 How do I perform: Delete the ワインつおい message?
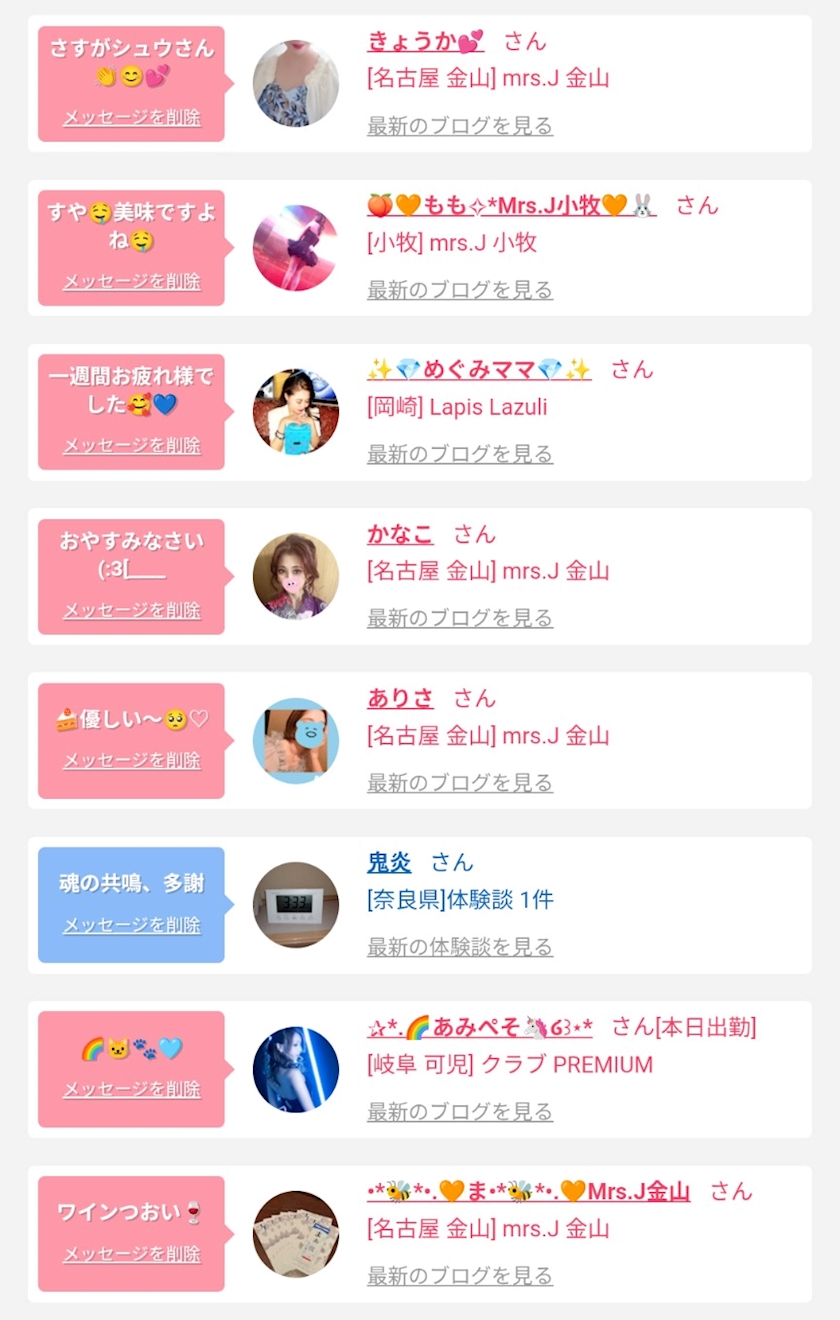coord(132,1254)
